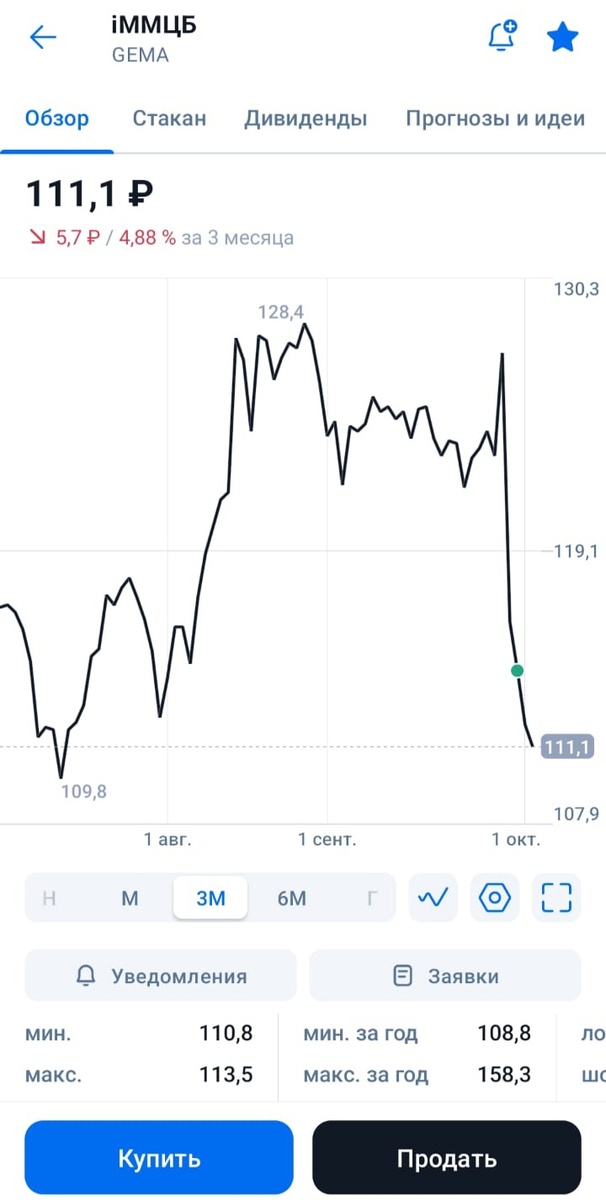Open chart settings hexagon icon
606x1200 pixels.
pos(495,898)
